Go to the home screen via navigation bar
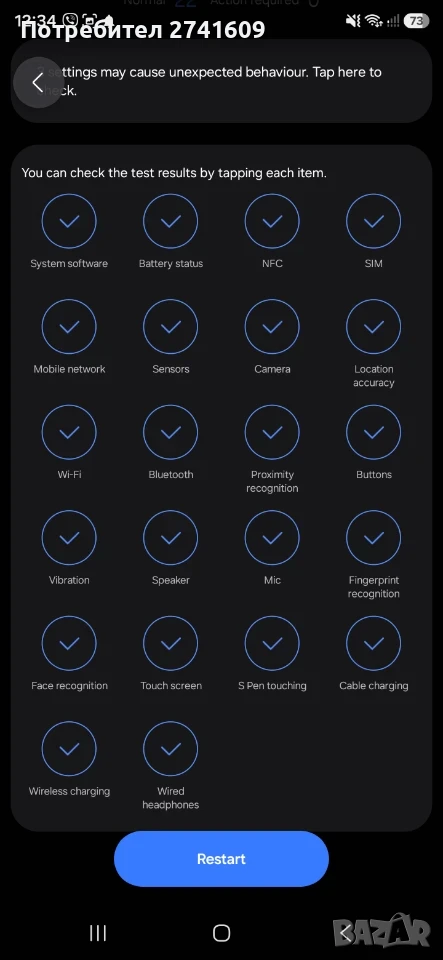 pyautogui.click(x=222, y=933)
